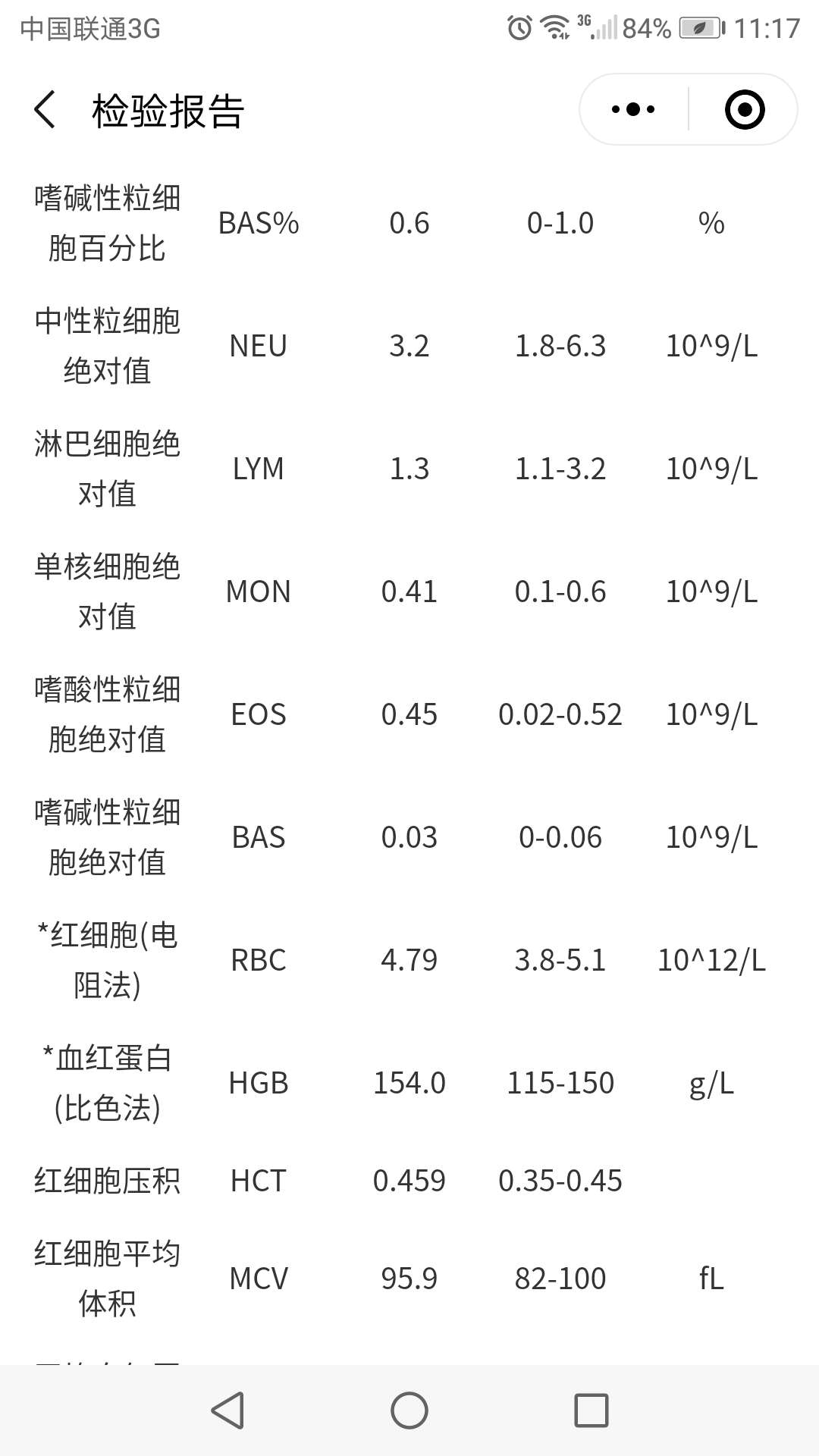Click the back arrow beside 检验报告
Screen dimensions: 819x1456
click(x=45, y=110)
